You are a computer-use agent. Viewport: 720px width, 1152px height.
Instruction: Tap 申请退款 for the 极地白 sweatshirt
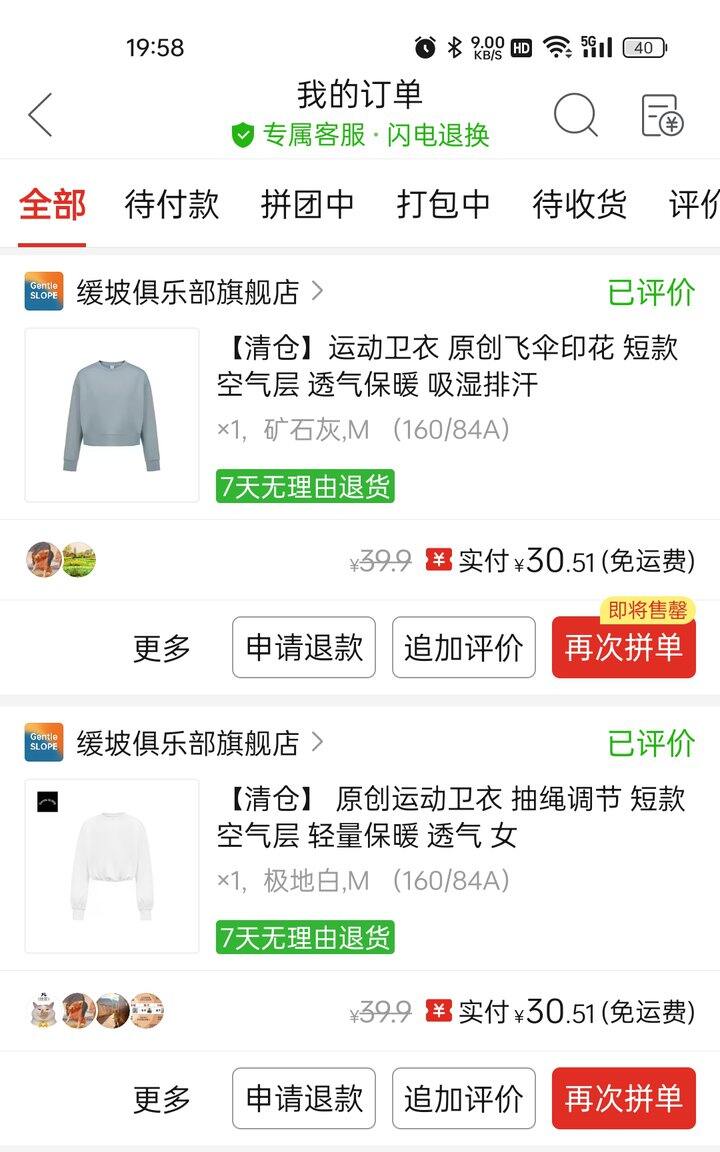click(x=304, y=1099)
